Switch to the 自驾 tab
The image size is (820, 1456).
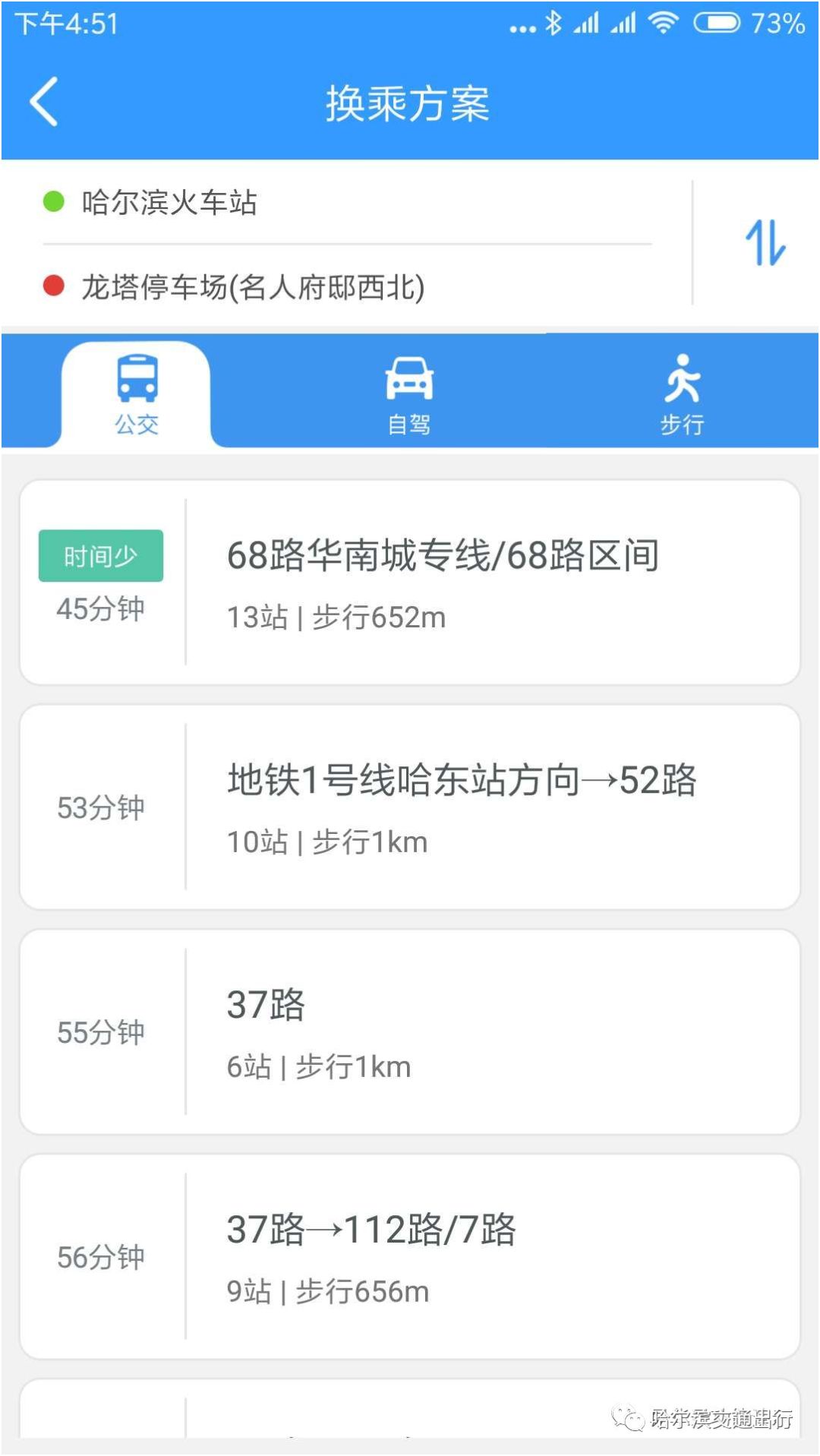tap(409, 394)
